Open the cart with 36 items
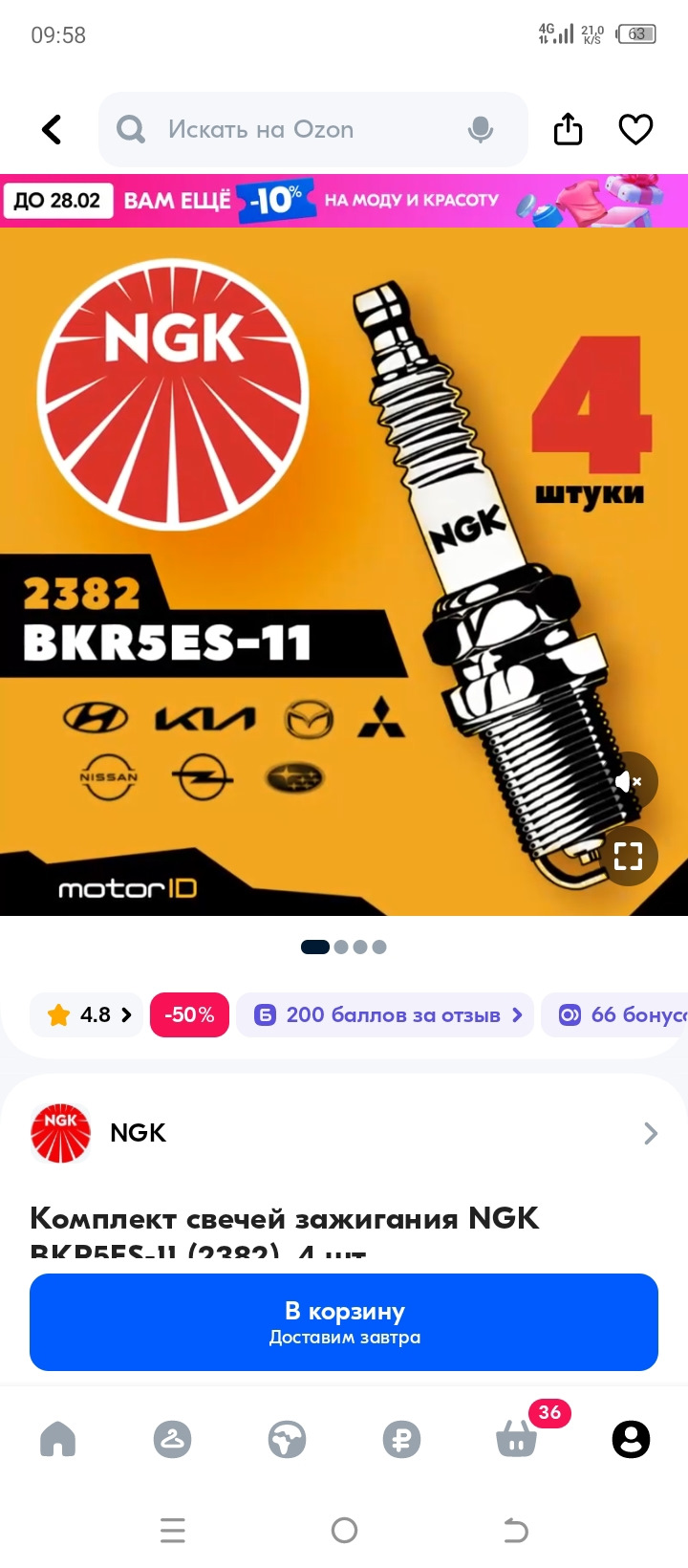 pyautogui.click(x=517, y=1437)
